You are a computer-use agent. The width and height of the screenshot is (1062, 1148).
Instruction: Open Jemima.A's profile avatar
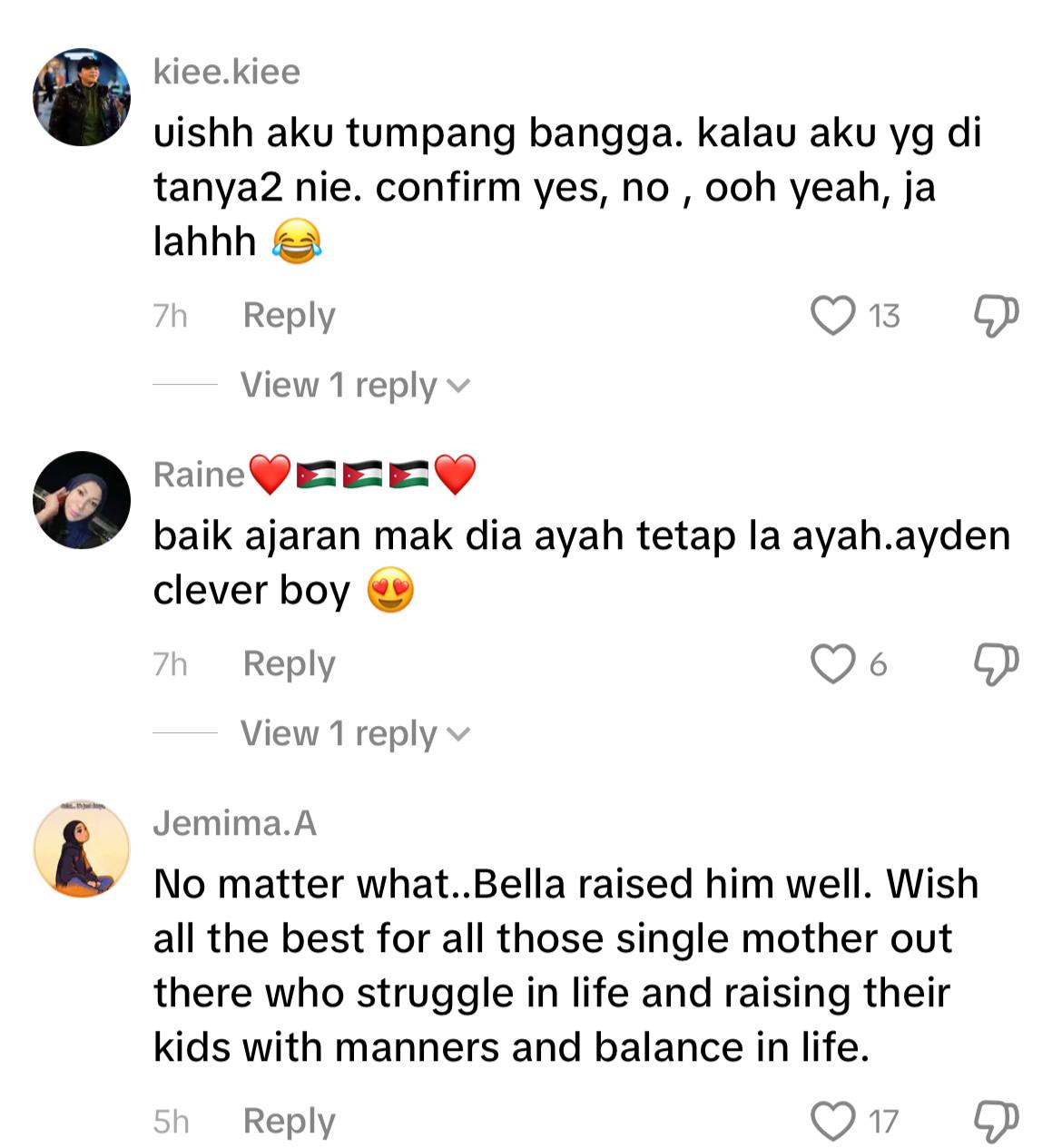coord(82,849)
